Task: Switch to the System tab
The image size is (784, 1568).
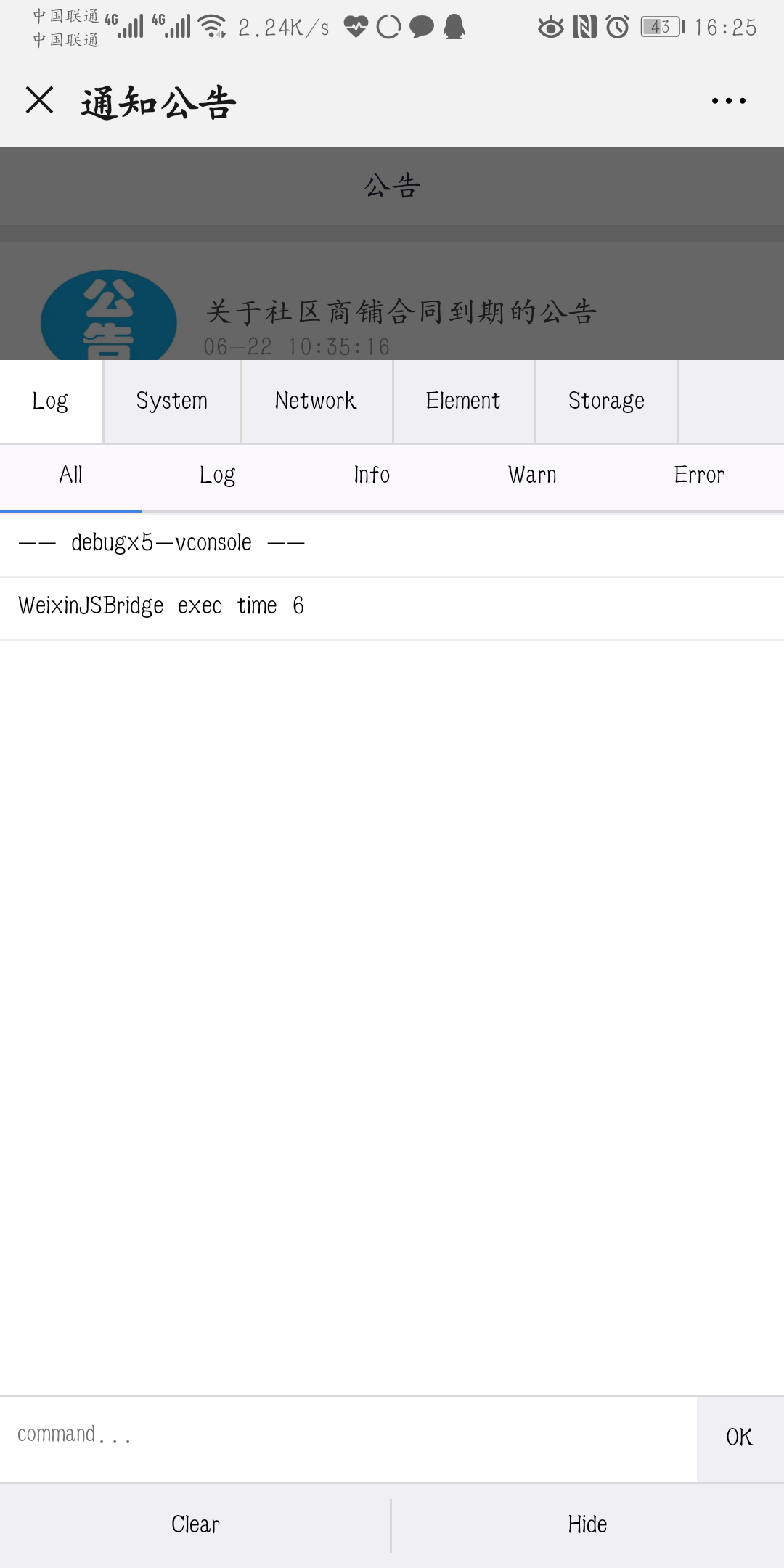Action: [x=172, y=401]
